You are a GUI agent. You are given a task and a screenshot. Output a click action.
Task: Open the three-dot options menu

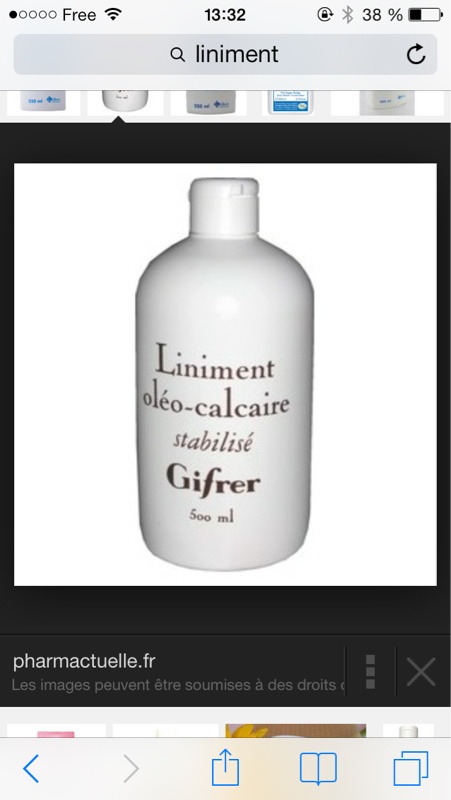371,671
